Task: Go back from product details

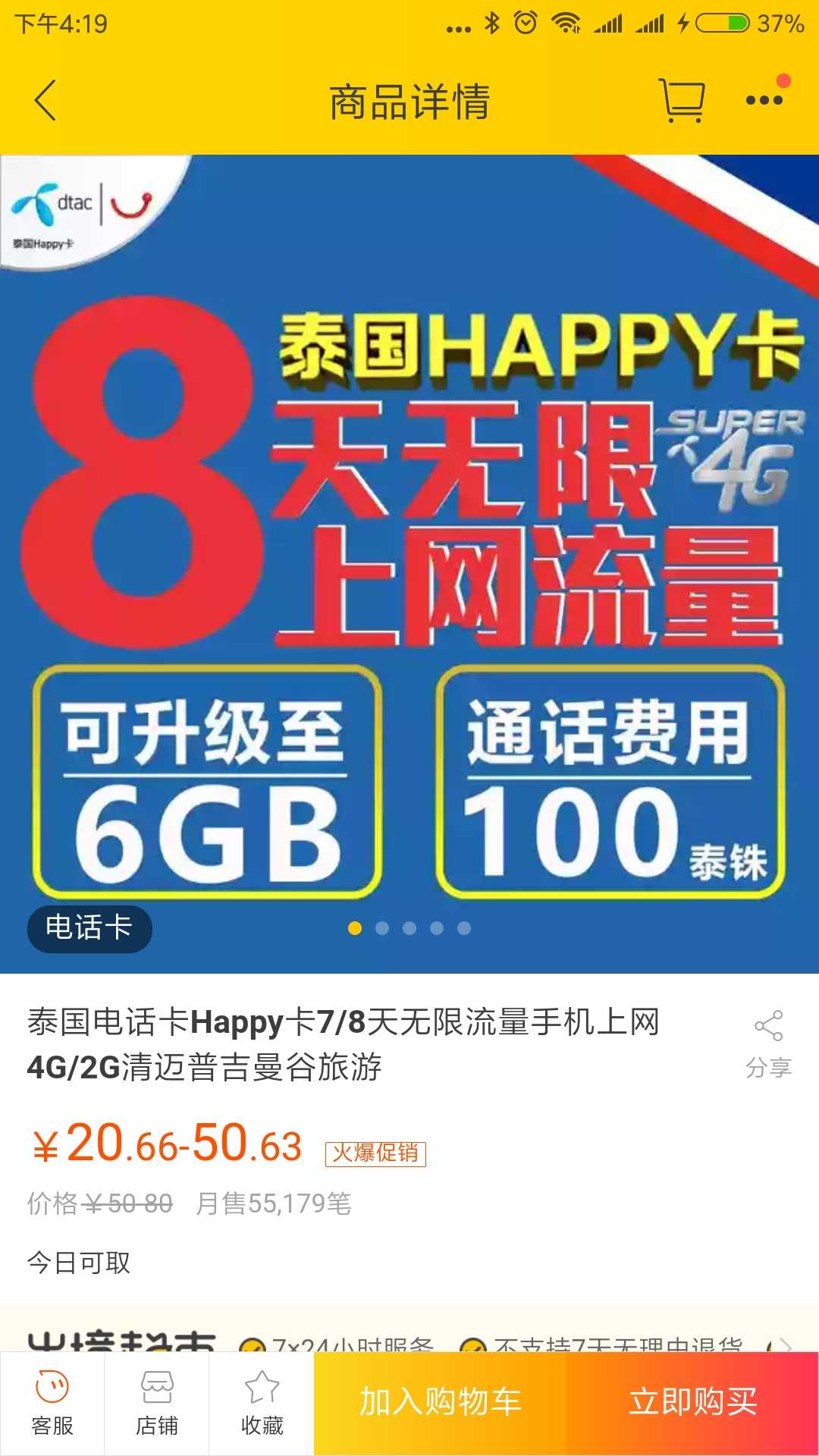Action: click(x=45, y=101)
